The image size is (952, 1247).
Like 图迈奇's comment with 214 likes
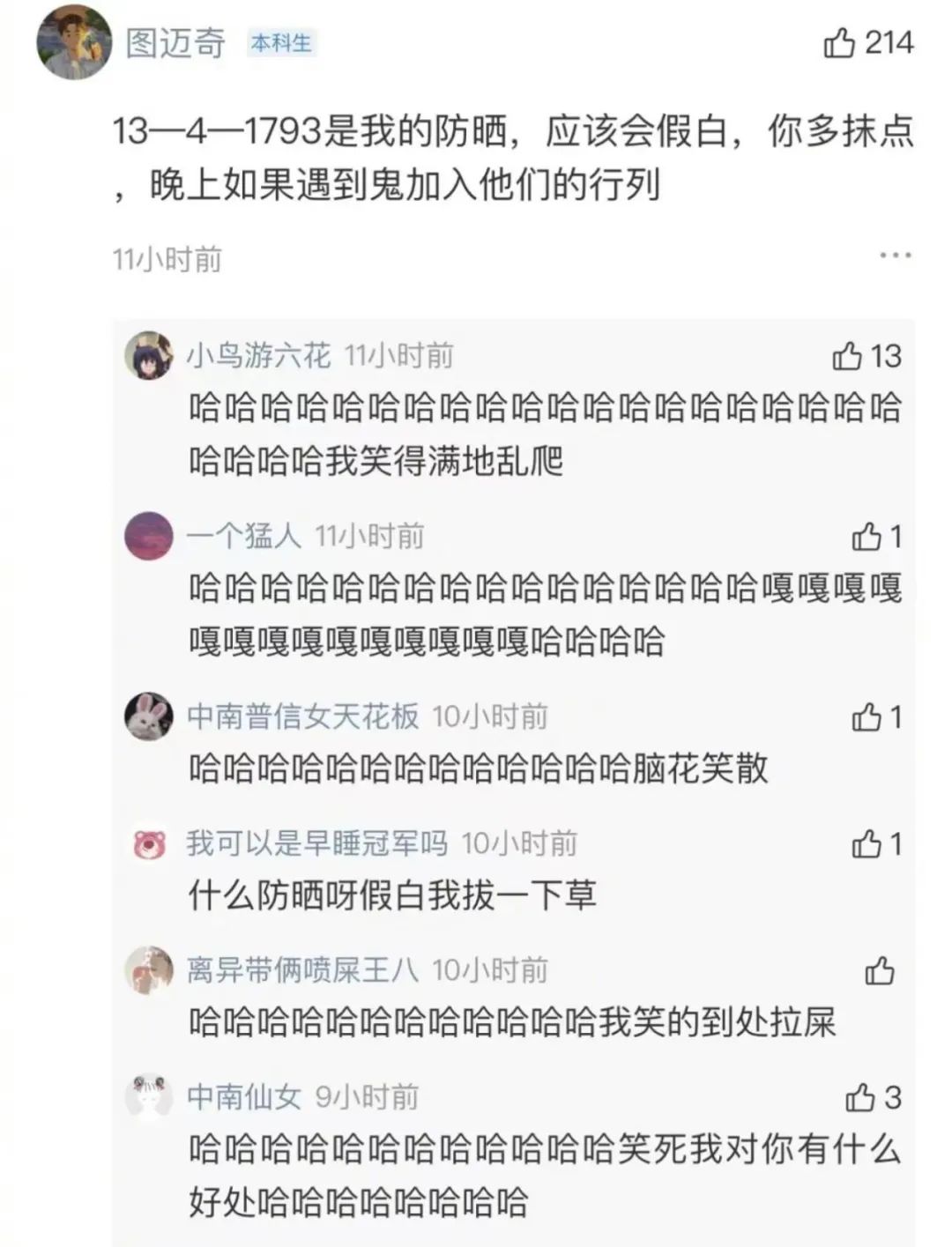pos(839,42)
